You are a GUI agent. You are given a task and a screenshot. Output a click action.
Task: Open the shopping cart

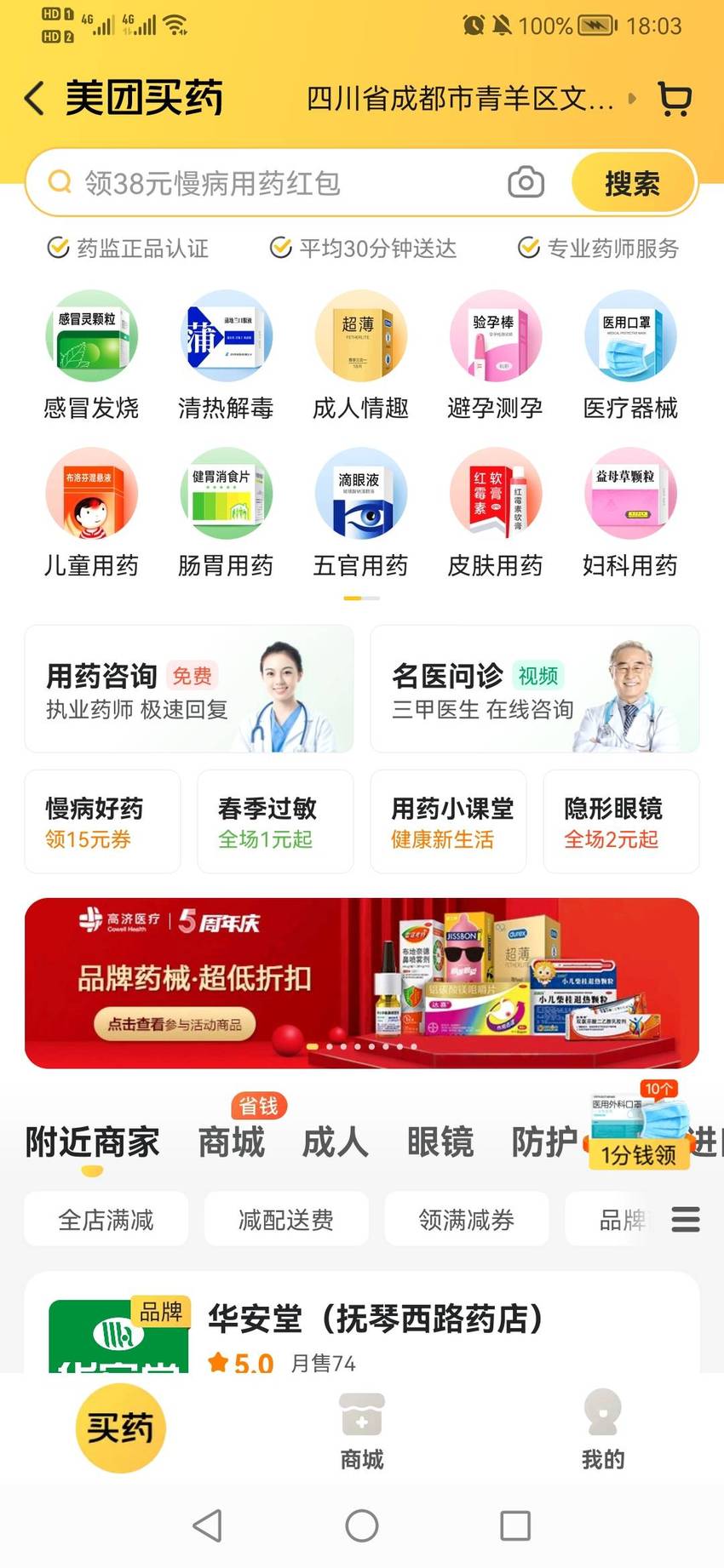click(675, 98)
